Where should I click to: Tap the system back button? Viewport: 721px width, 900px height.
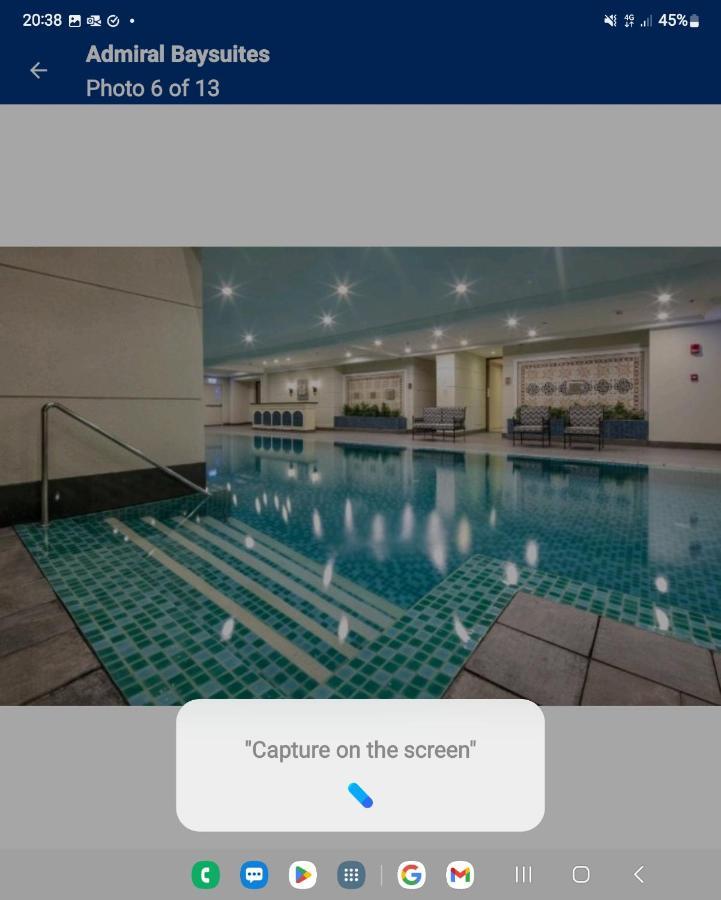coord(639,875)
